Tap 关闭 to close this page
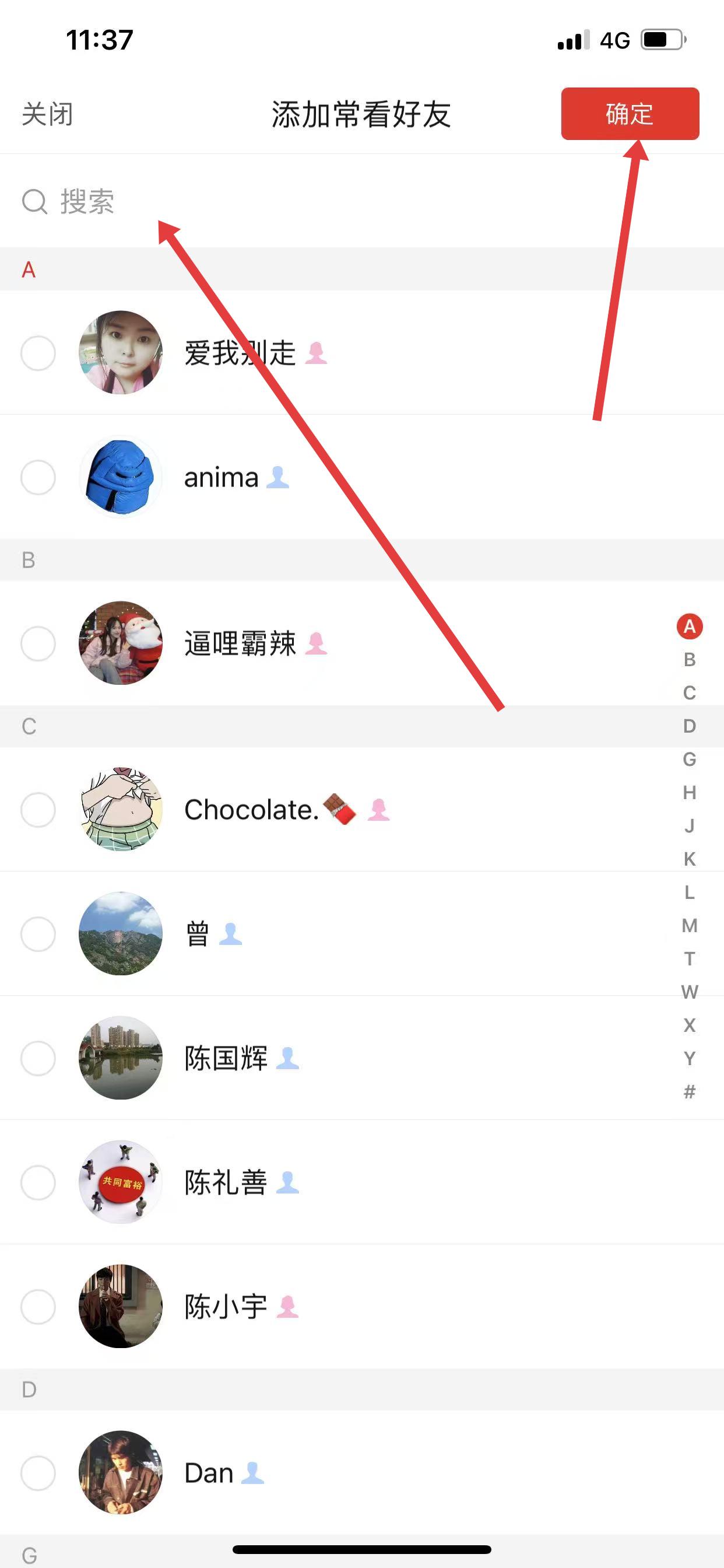 point(47,114)
